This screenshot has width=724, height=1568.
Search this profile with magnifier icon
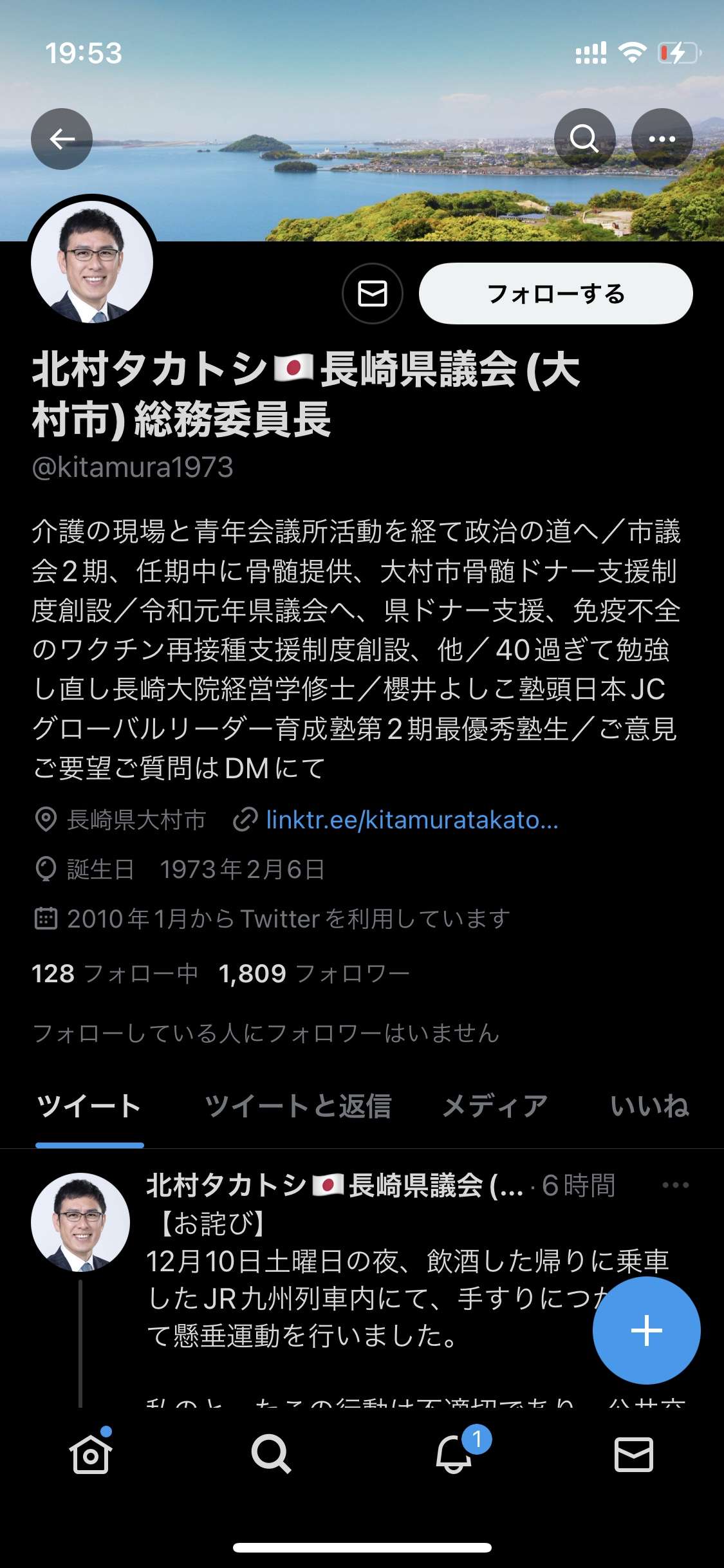coord(584,138)
